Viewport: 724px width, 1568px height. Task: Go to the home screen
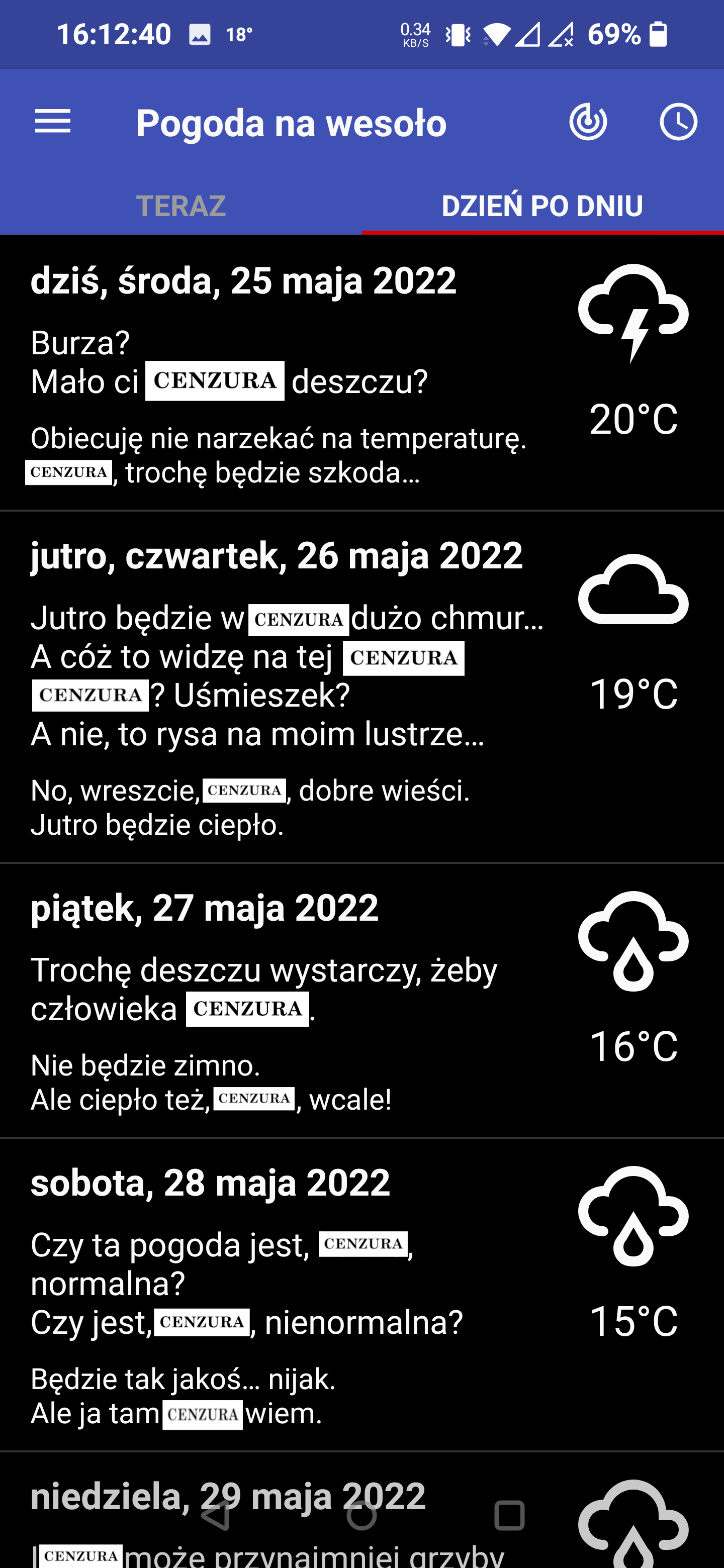click(x=361, y=1515)
